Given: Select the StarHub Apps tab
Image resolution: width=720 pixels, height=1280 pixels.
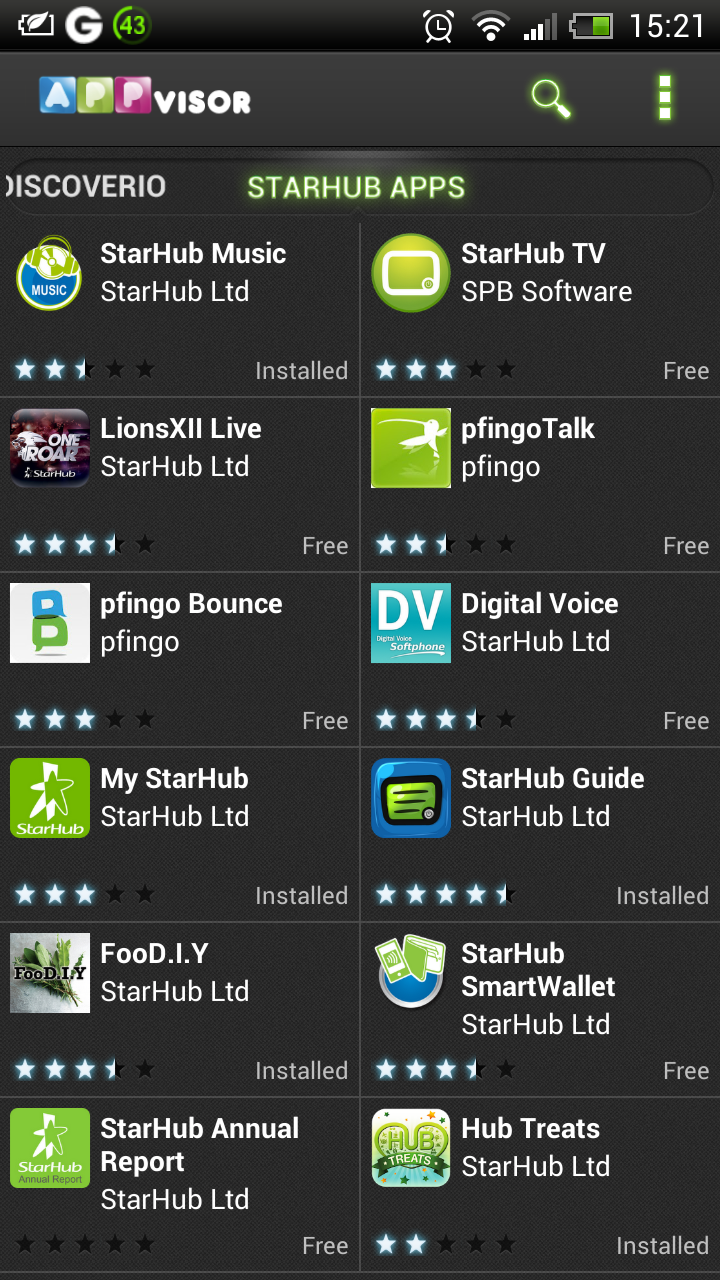Looking at the screenshot, I should tap(356, 187).
